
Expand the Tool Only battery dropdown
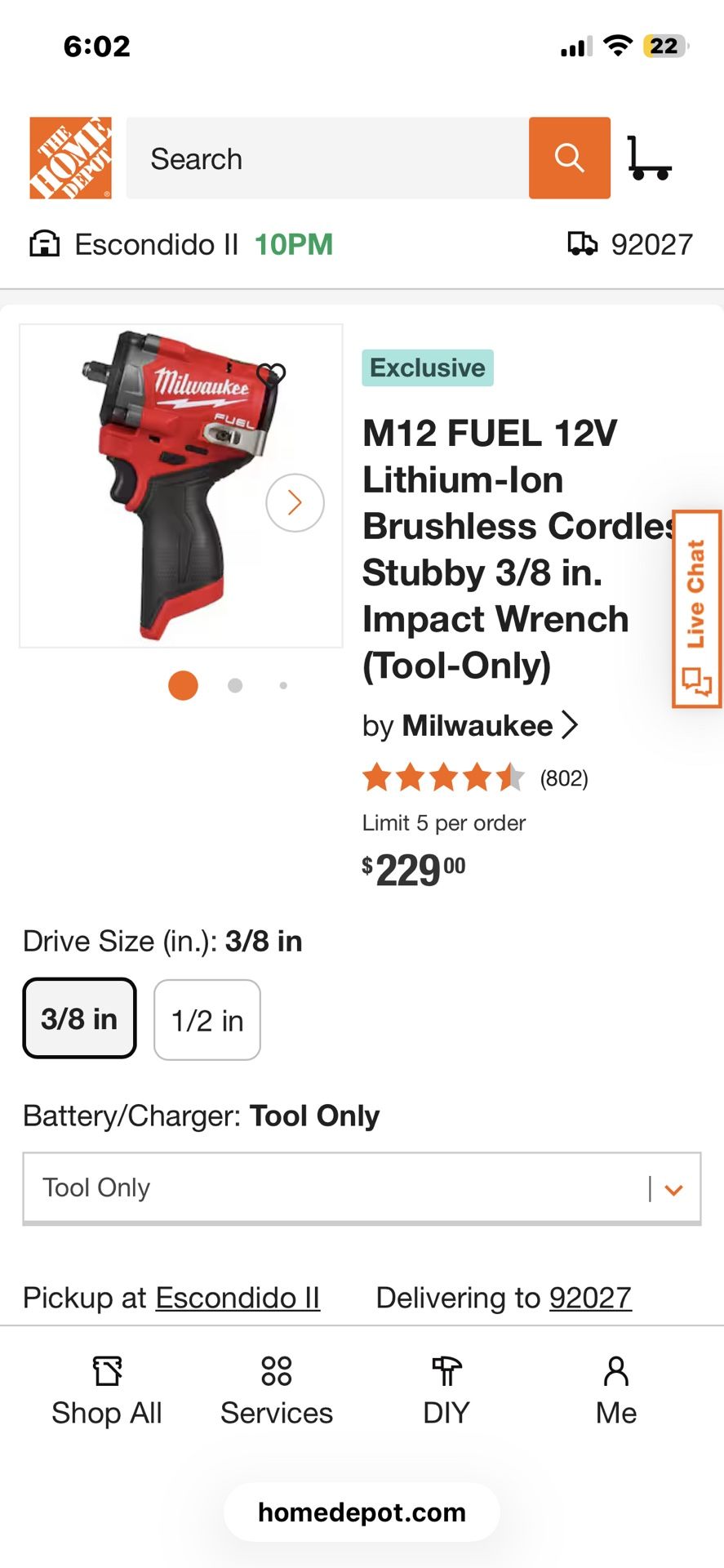point(362,1187)
